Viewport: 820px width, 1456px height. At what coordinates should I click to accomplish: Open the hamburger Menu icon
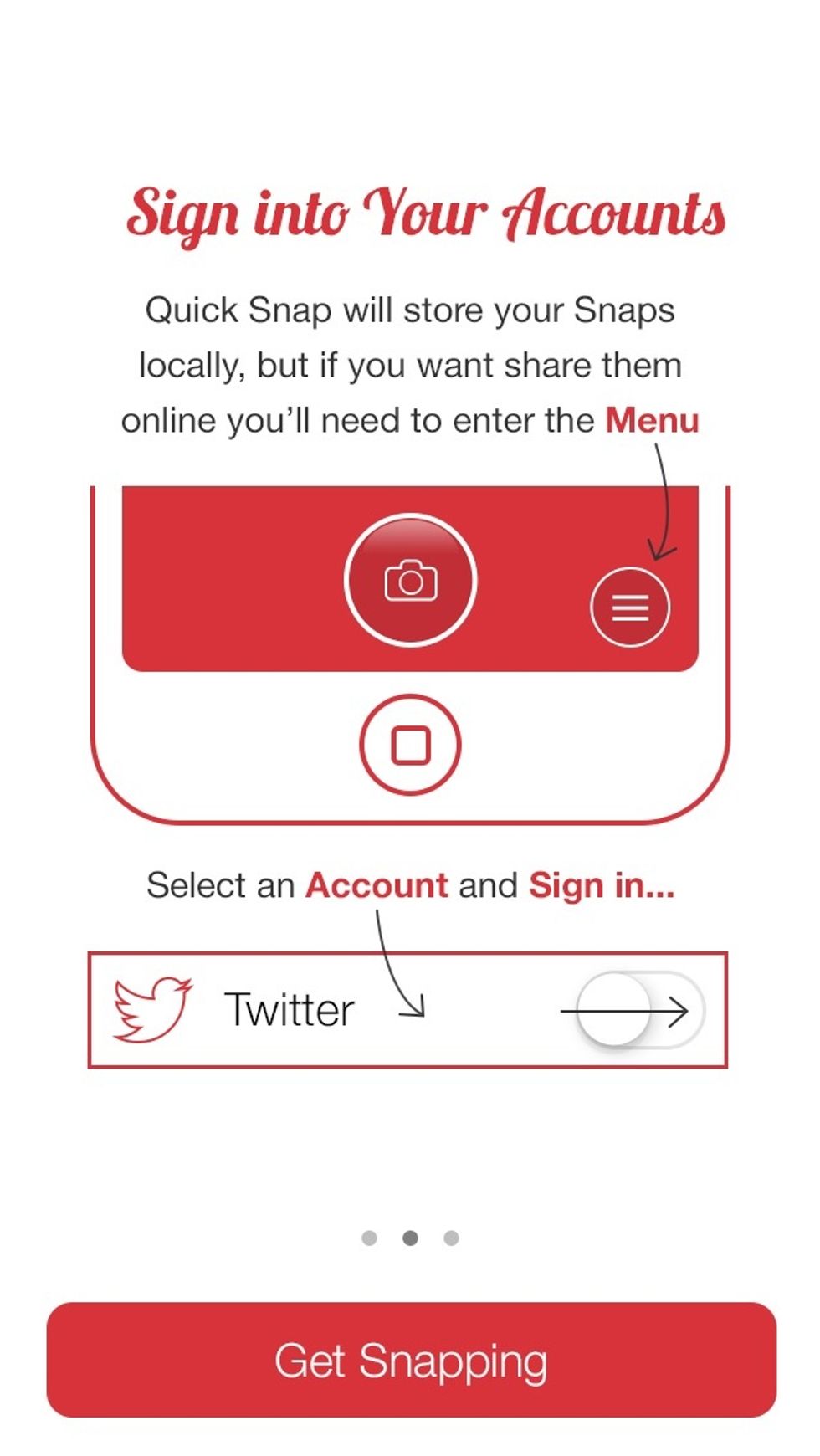(629, 607)
